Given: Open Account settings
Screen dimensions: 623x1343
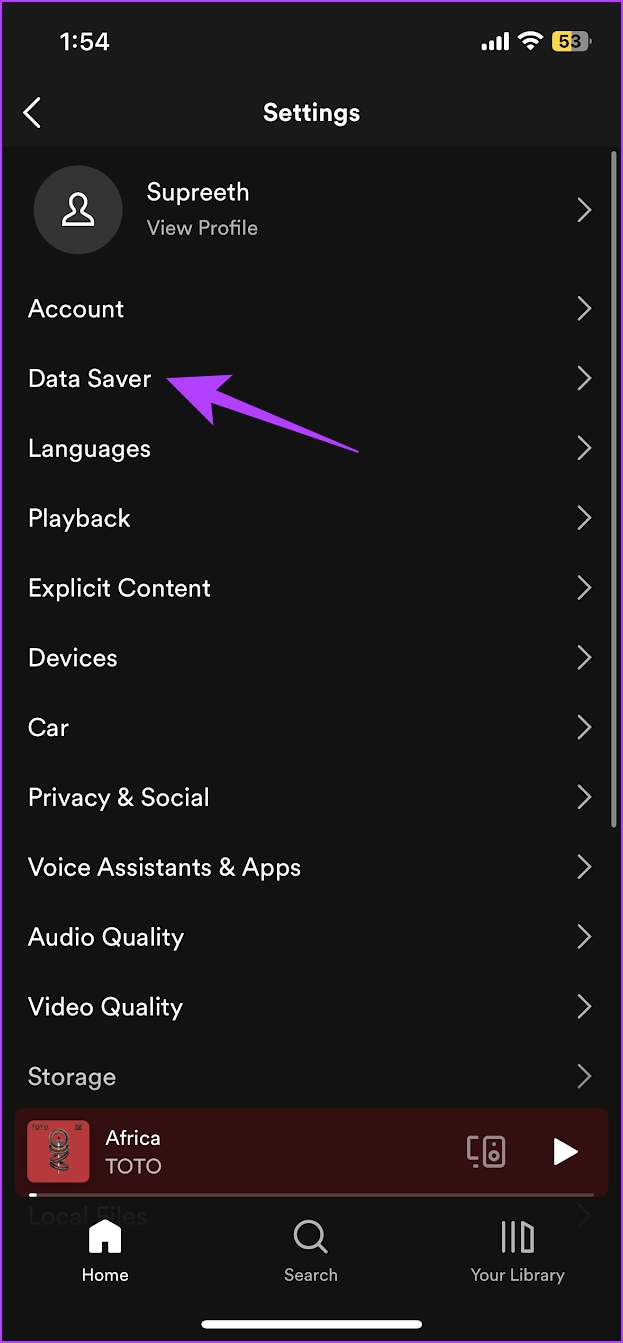Looking at the screenshot, I should click(x=311, y=309).
